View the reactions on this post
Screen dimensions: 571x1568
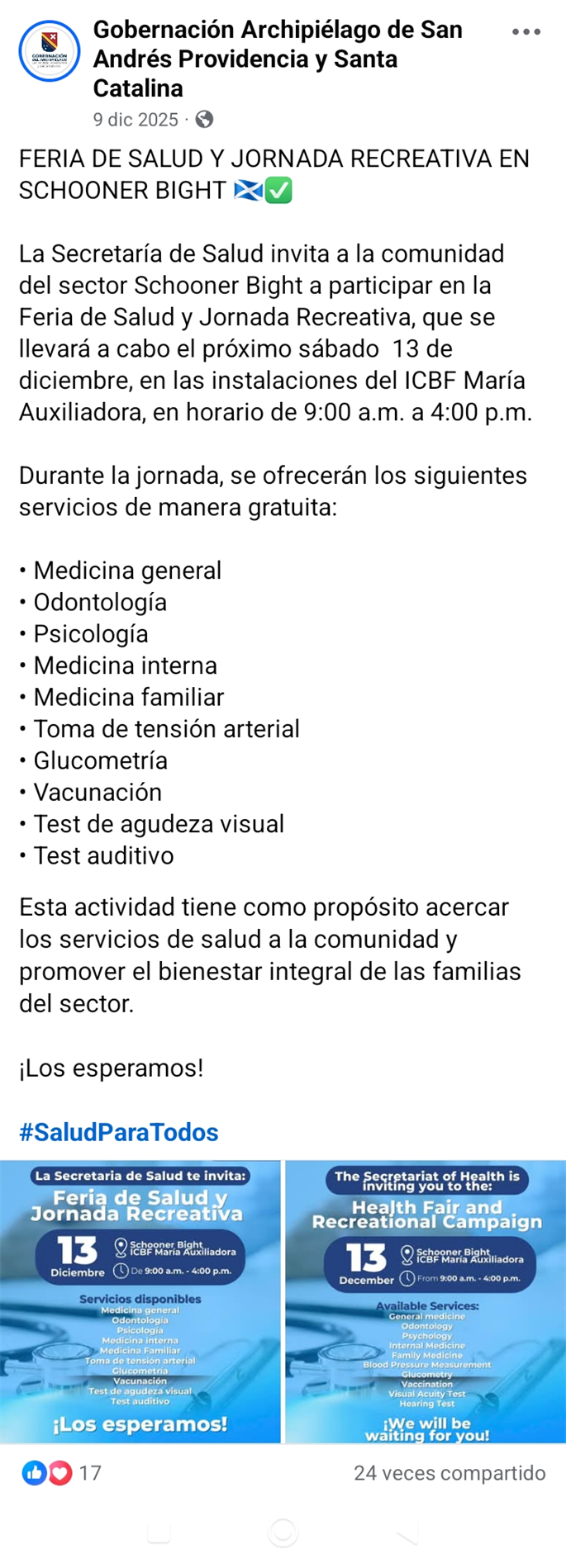(x=61, y=1472)
